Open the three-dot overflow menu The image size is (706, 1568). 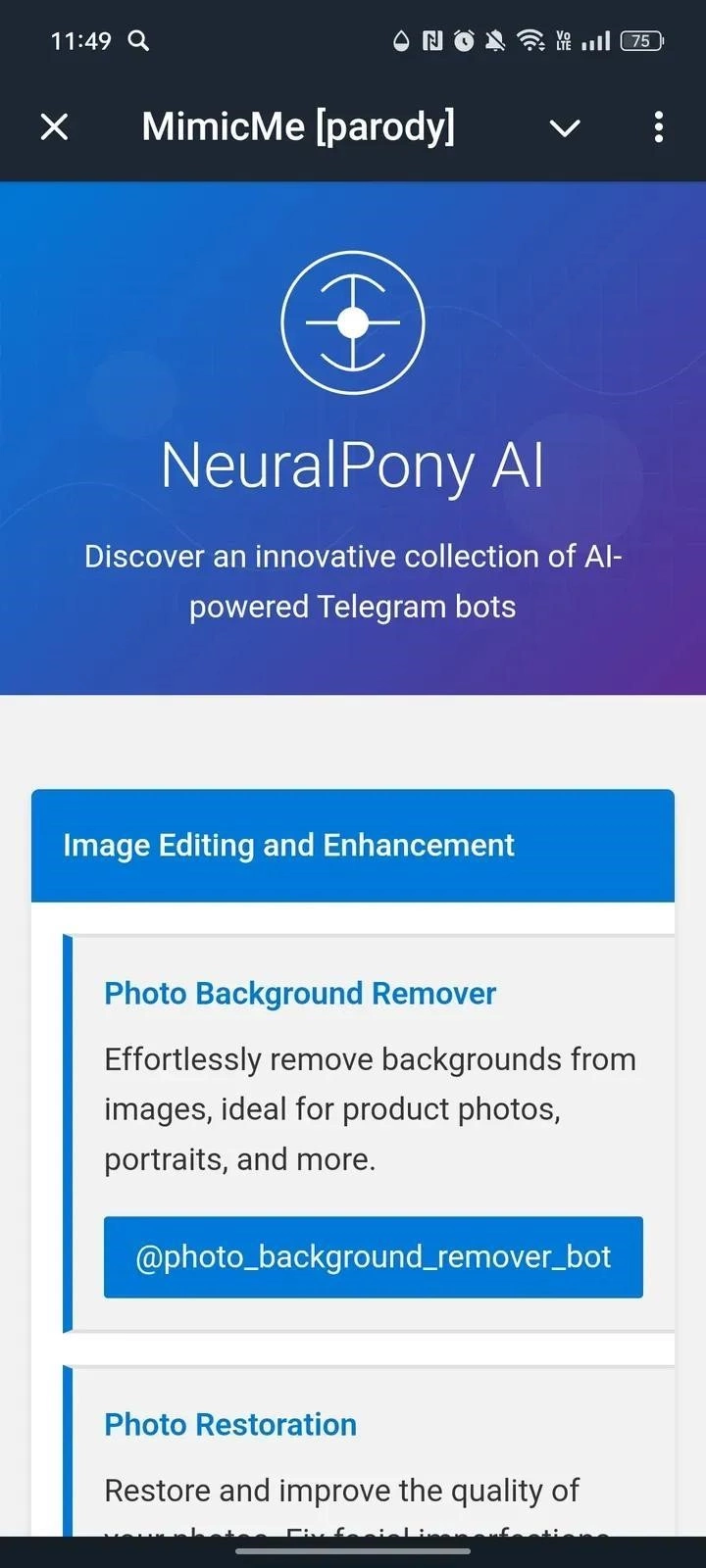click(x=658, y=126)
